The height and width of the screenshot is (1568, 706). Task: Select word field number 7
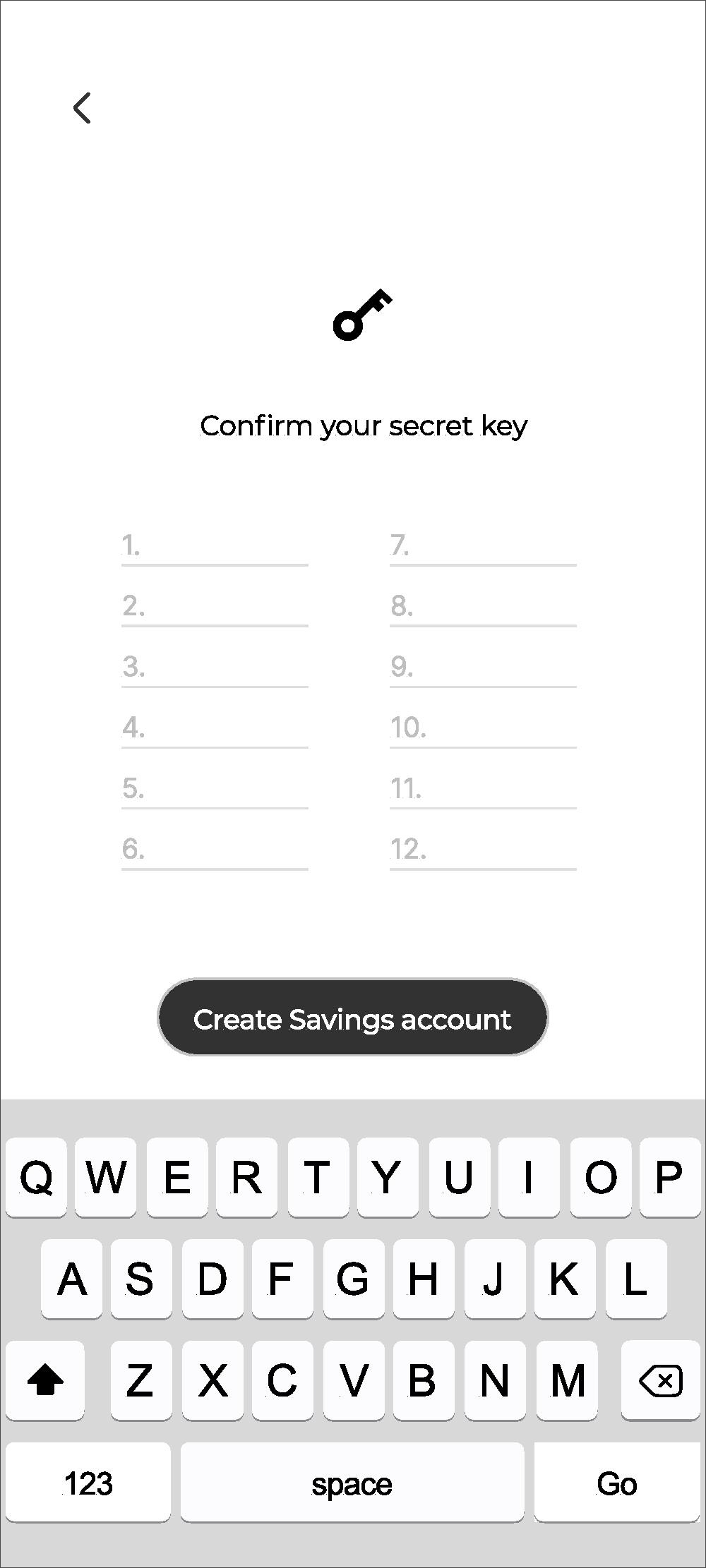(483, 546)
